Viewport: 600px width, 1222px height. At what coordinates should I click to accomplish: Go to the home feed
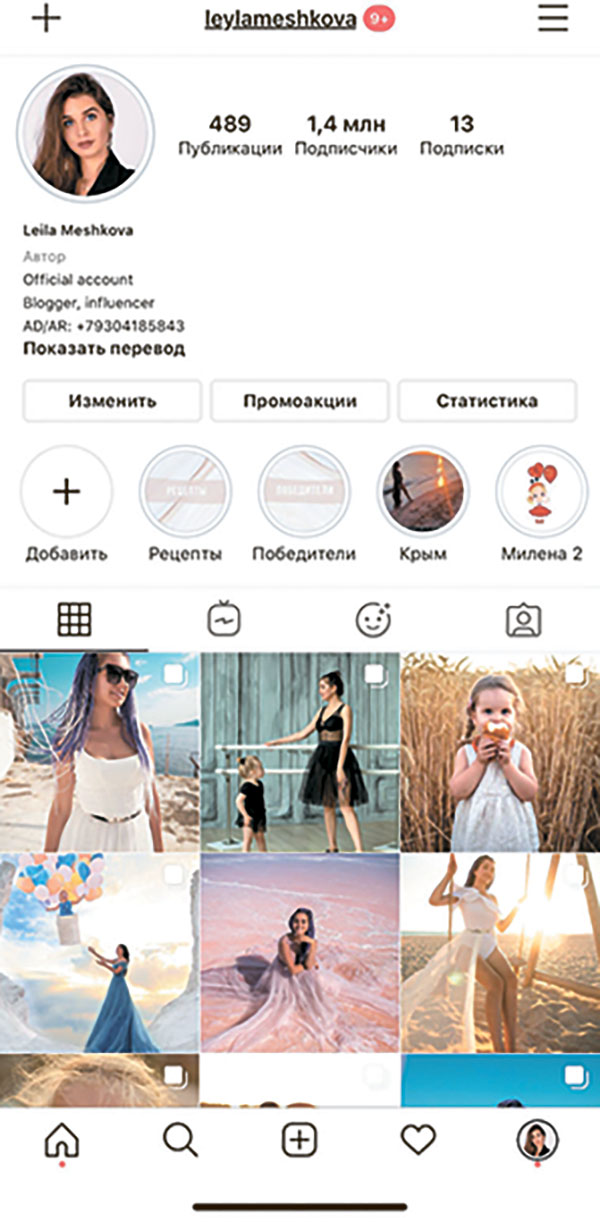coord(62,1140)
